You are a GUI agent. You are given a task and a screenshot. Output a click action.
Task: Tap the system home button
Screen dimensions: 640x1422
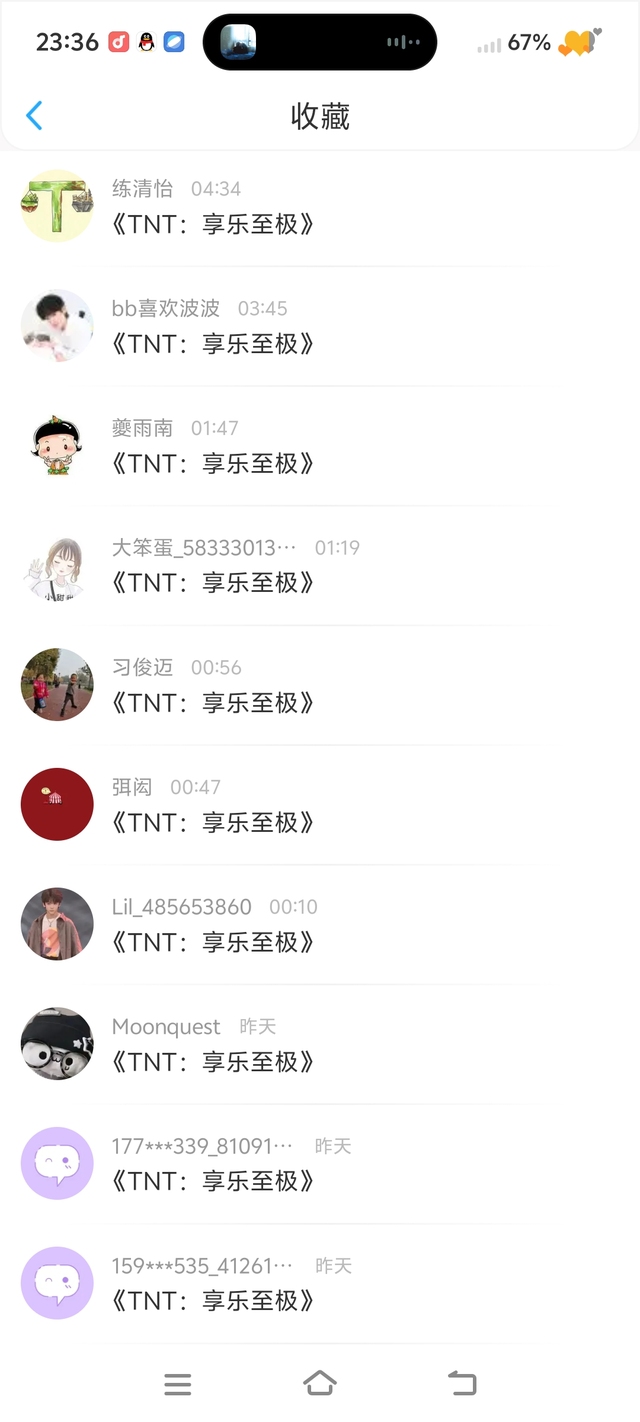pyautogui.click(x=319, y=1383)
